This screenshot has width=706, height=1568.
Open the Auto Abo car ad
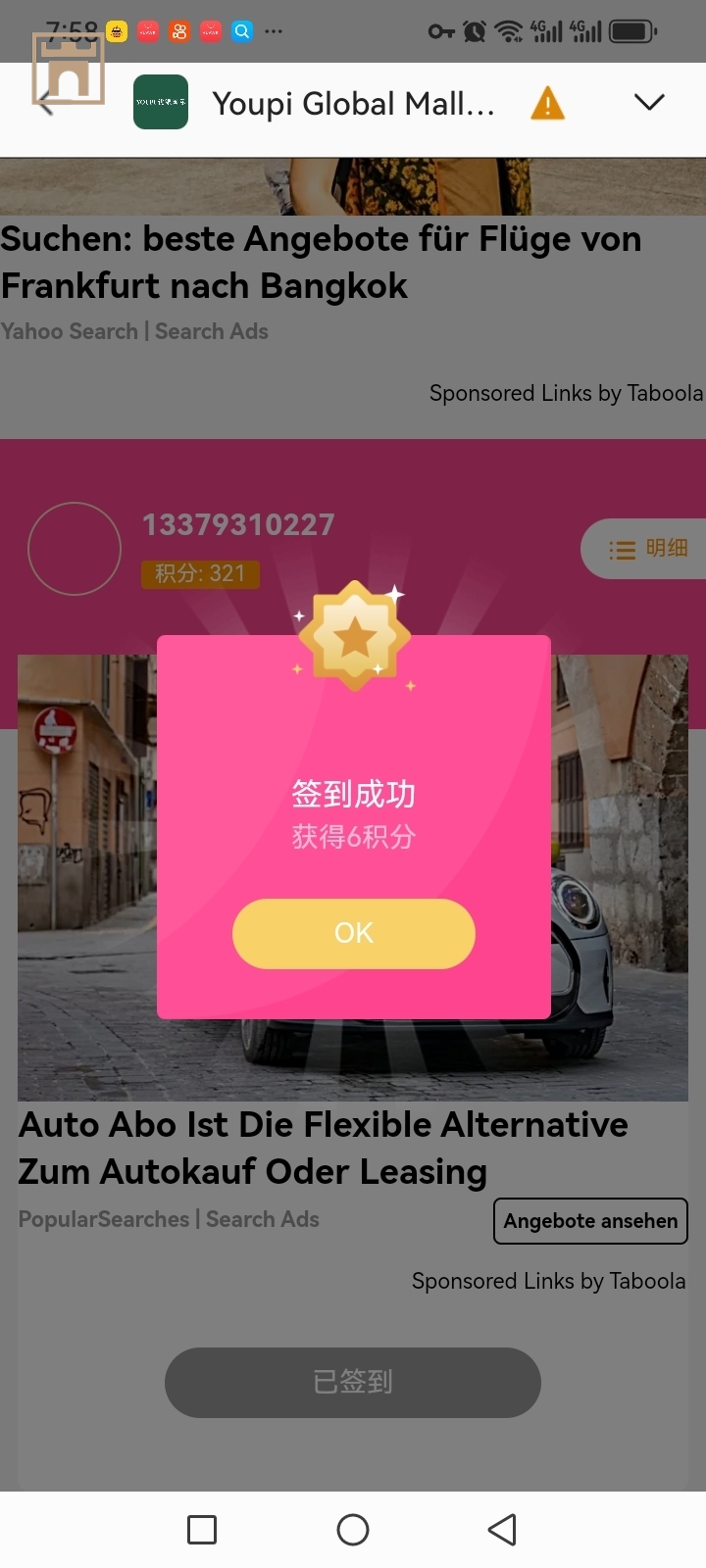(x=324, y=1148)
